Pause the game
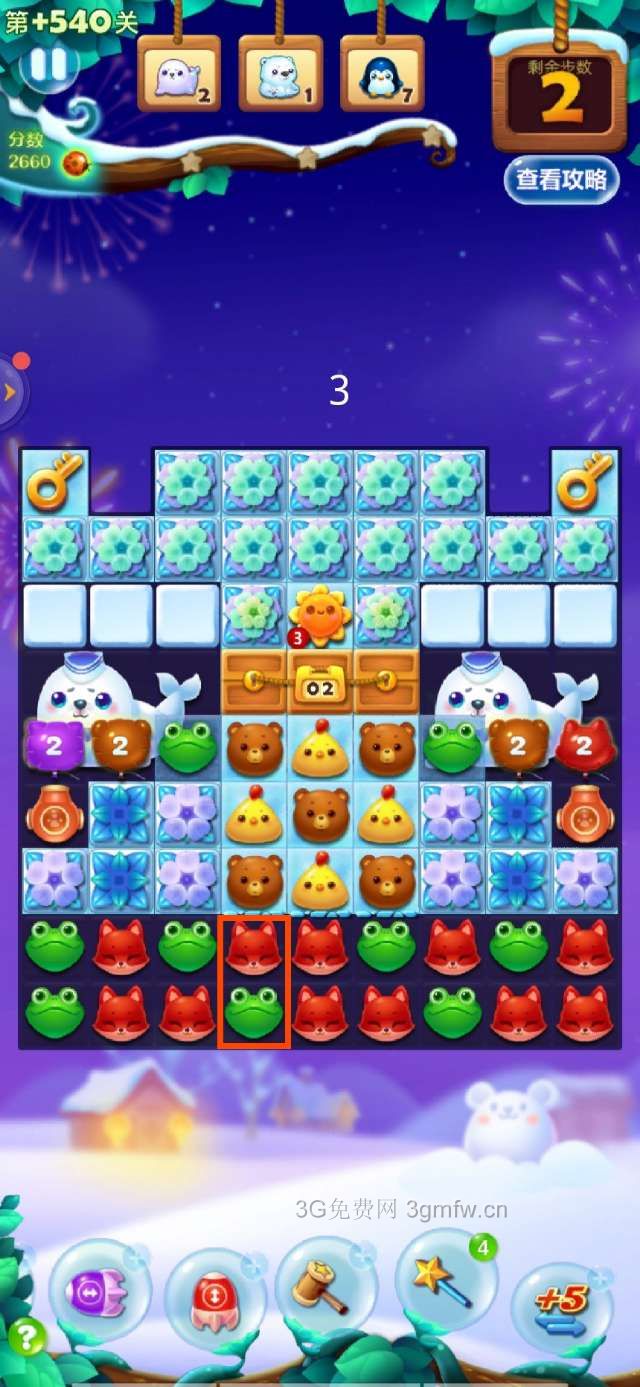This screenshot has height=1387, width=640. tap(47, 65)
